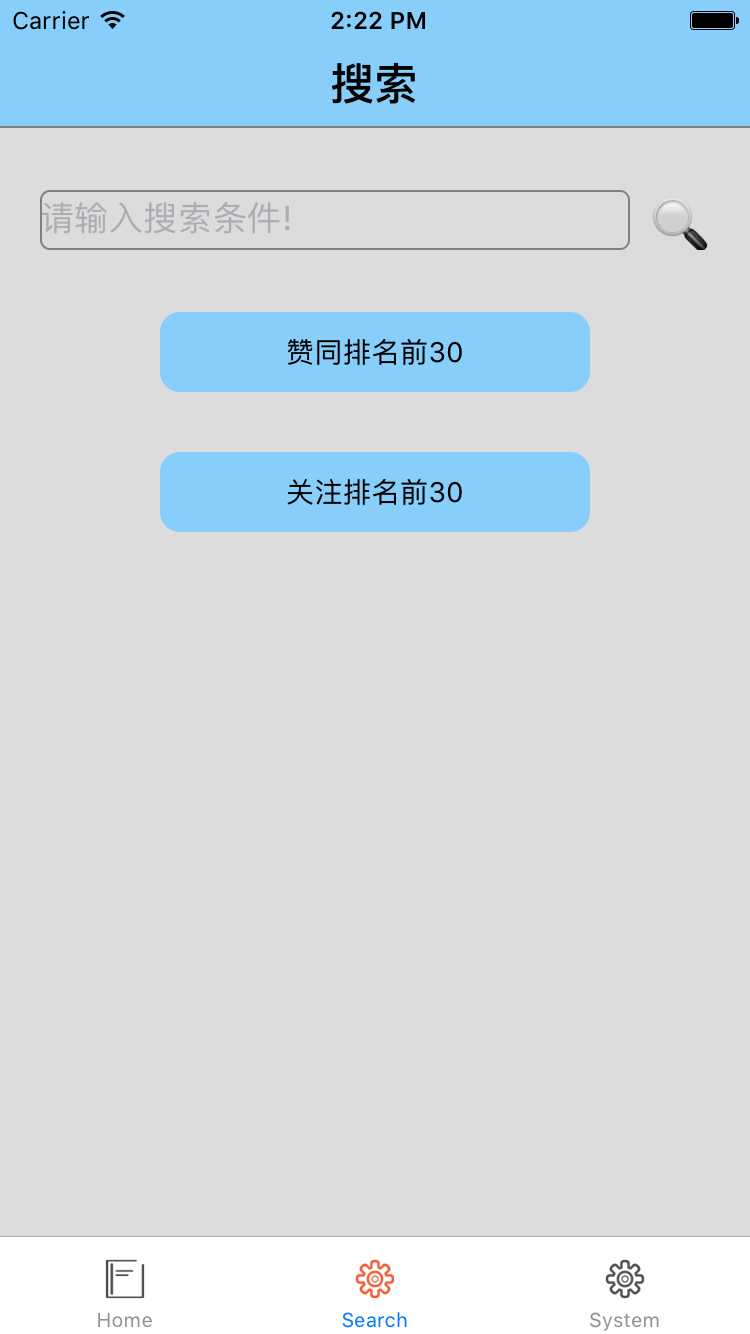Click the Wi-Fi signal icon in status bar
The height and width of the screenshot is (1334, 750).
point(113,18)
